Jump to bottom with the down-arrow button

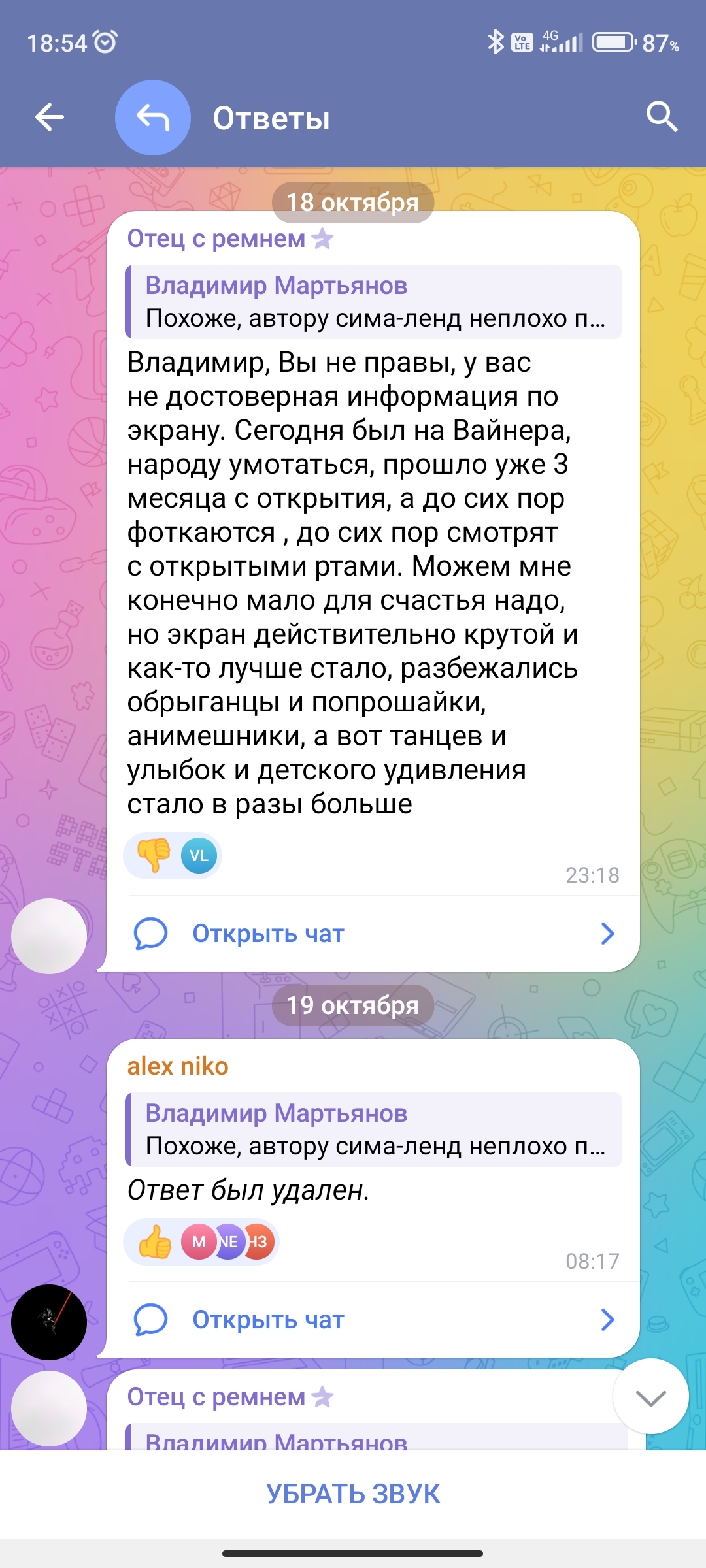[x=650, y=1397]
